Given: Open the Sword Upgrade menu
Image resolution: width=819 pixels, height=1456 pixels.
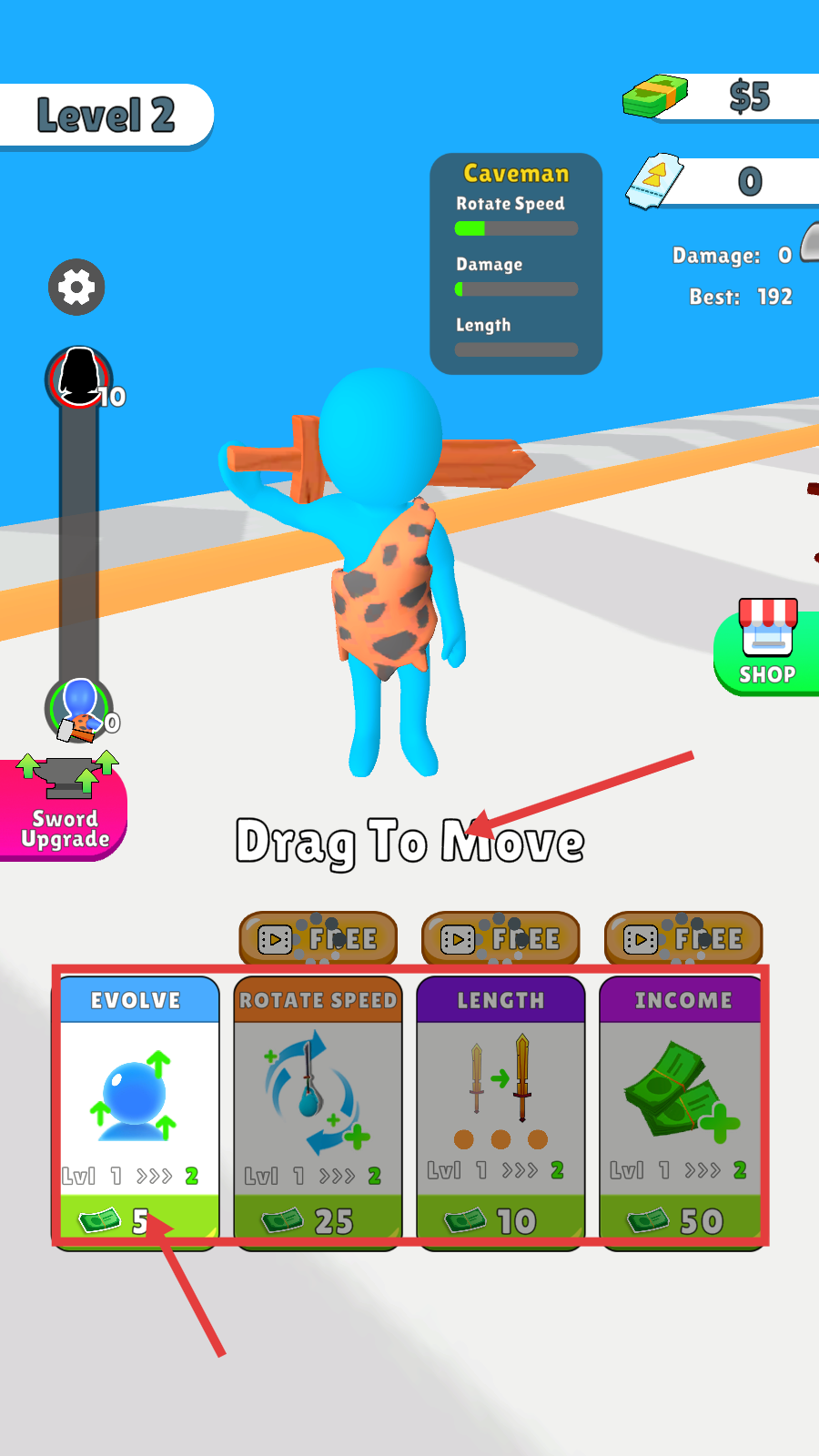Looking at the screenshot, I should click(x=64, y=809).
